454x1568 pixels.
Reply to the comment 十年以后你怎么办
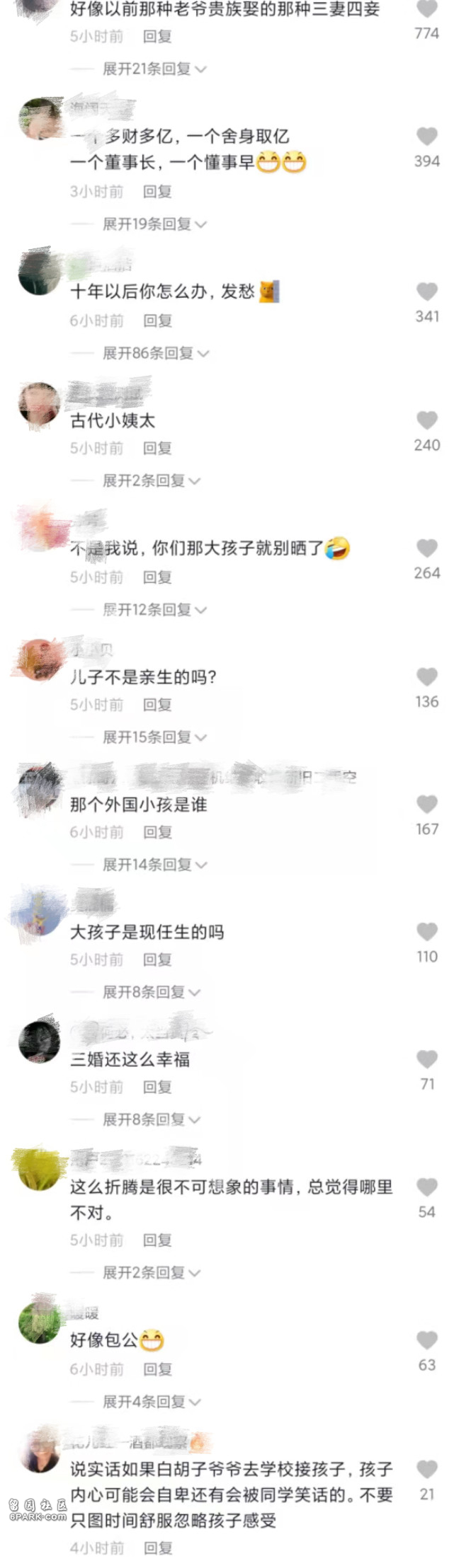pos(157,321)
